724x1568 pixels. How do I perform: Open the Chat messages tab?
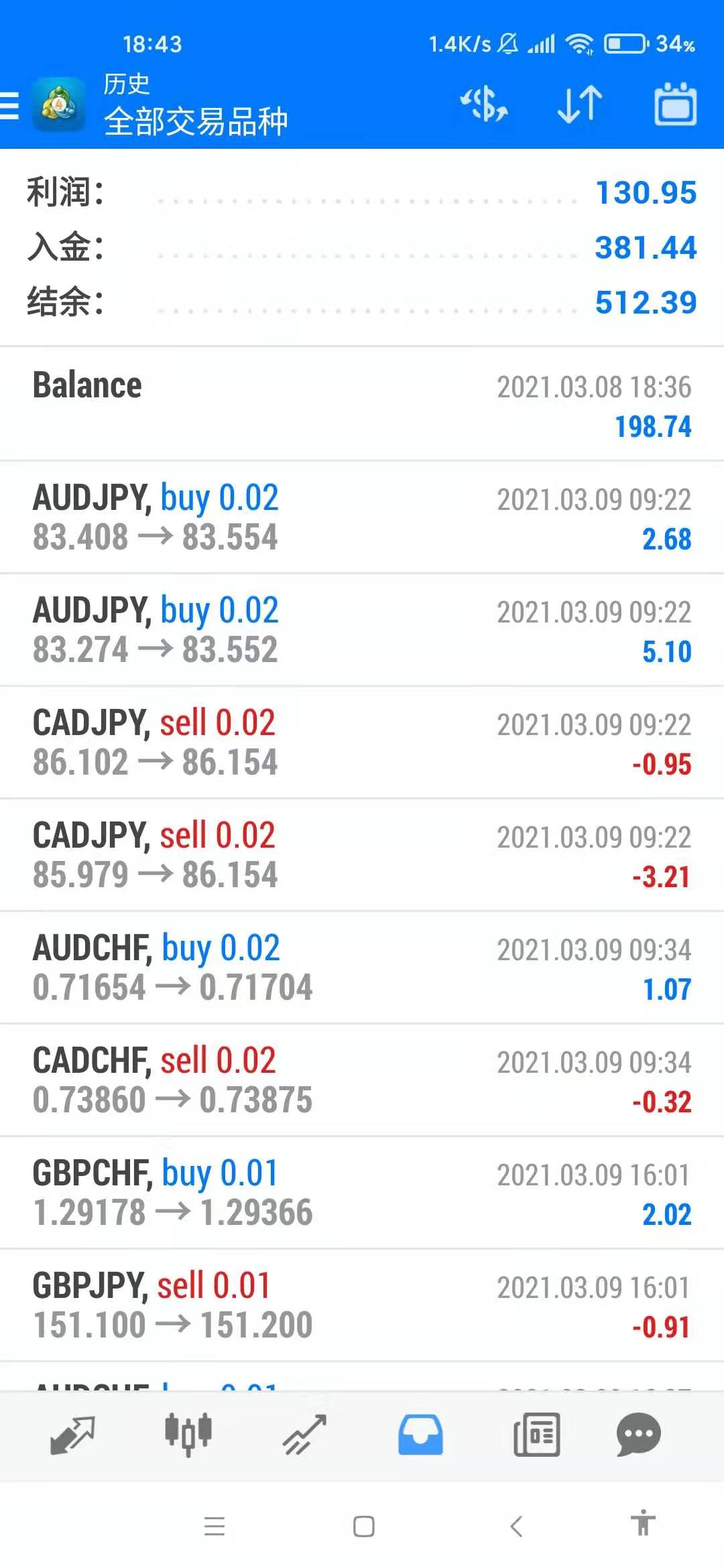pyautogui.click(x=638, y=1435)
